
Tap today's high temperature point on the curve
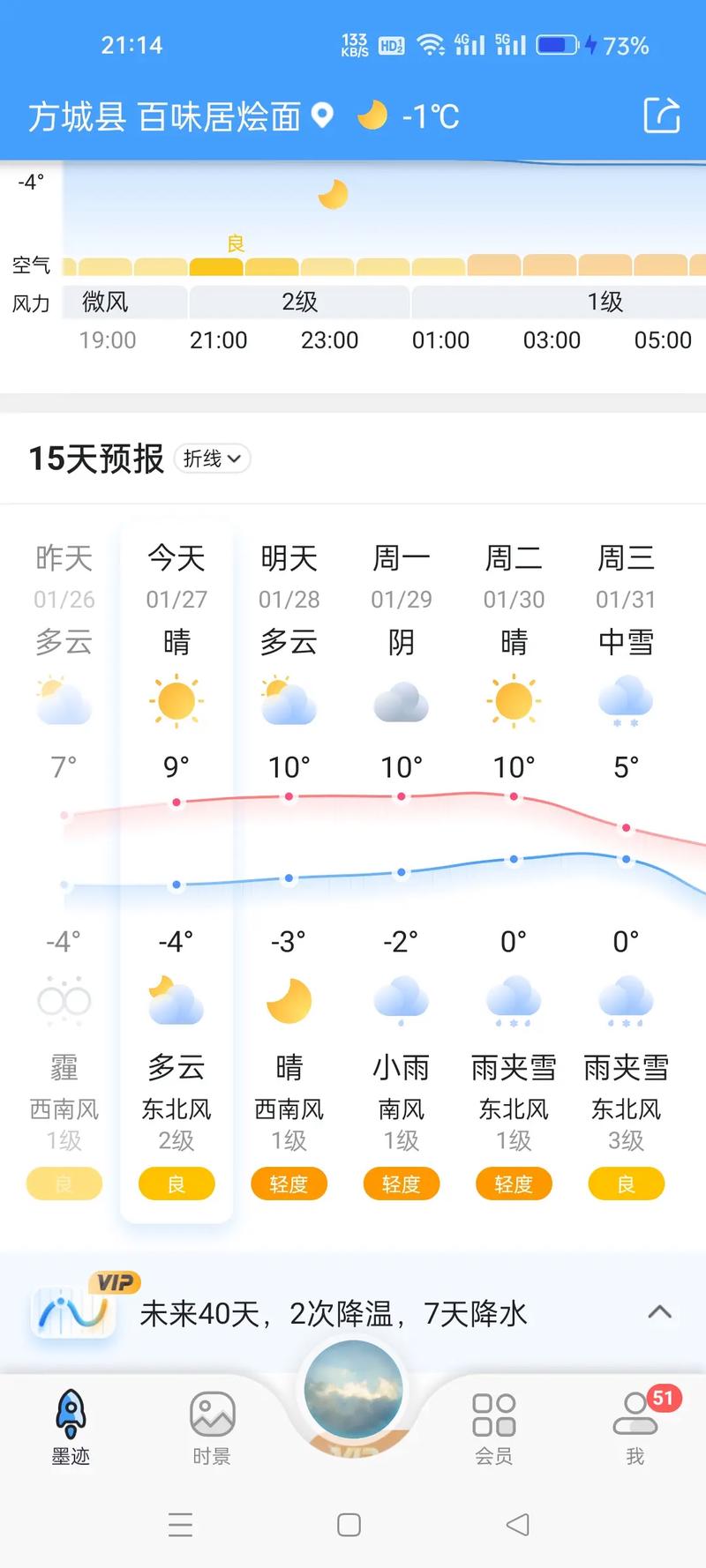176,802
